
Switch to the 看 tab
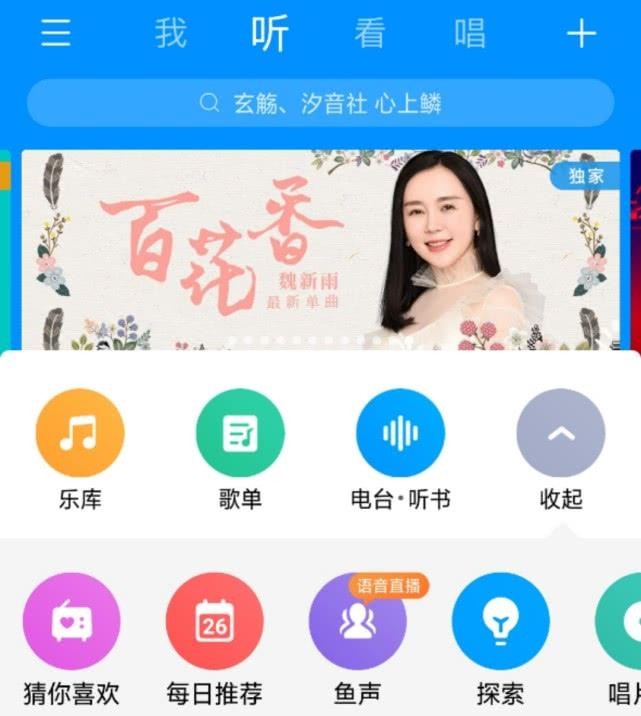[370, 34]
